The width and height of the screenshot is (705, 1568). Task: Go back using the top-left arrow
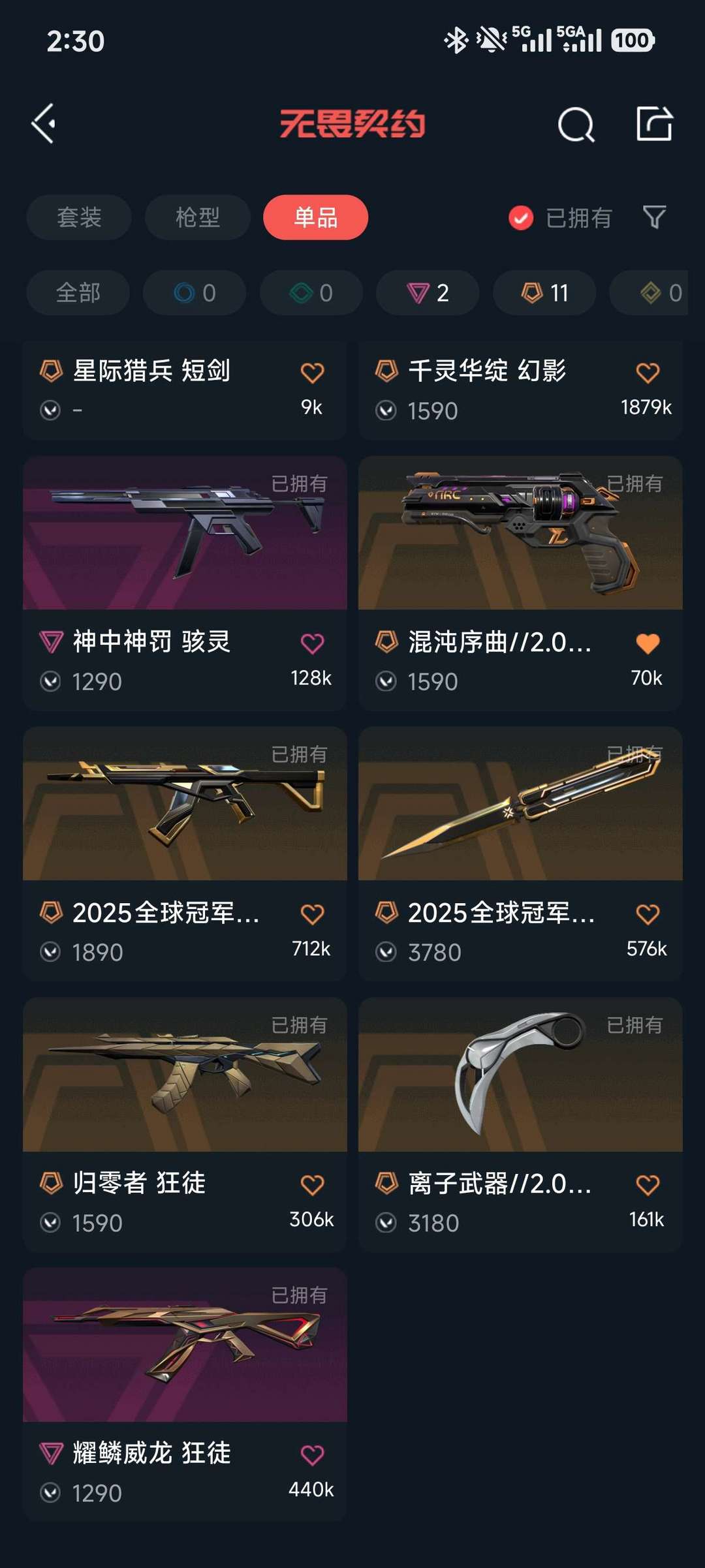[x=44, y=123]
